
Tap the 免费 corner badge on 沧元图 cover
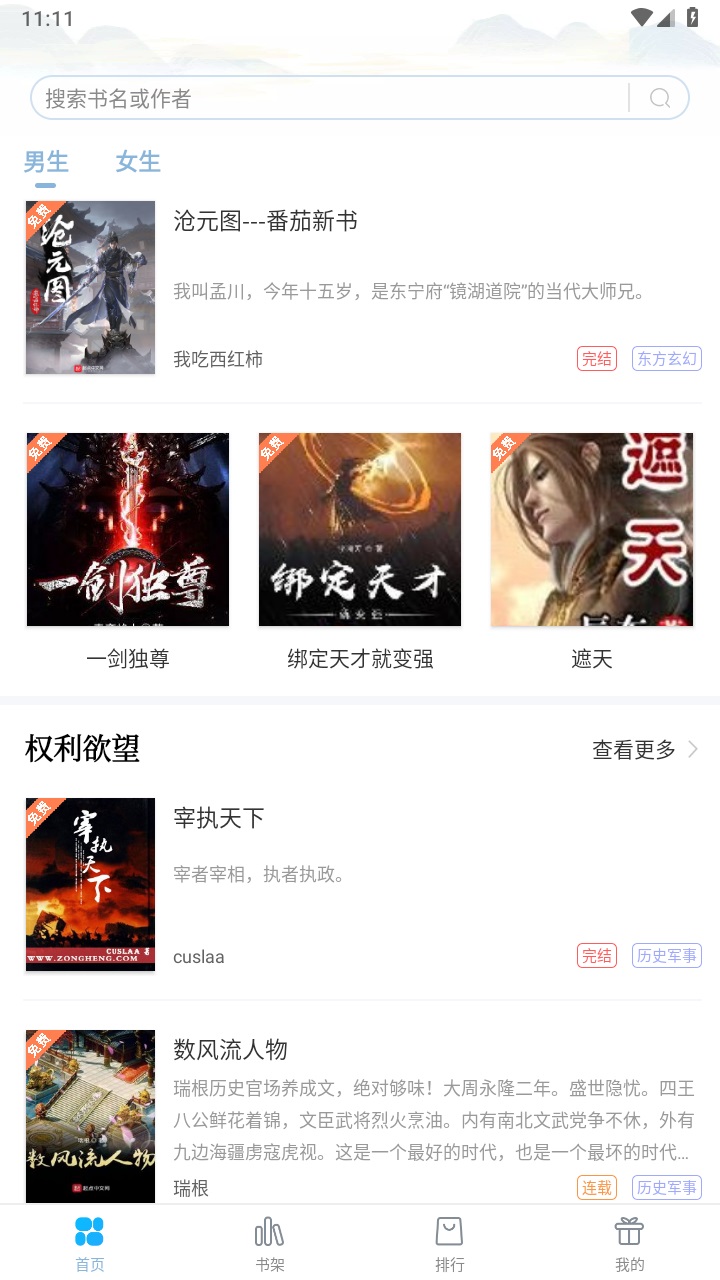(40, 215)
